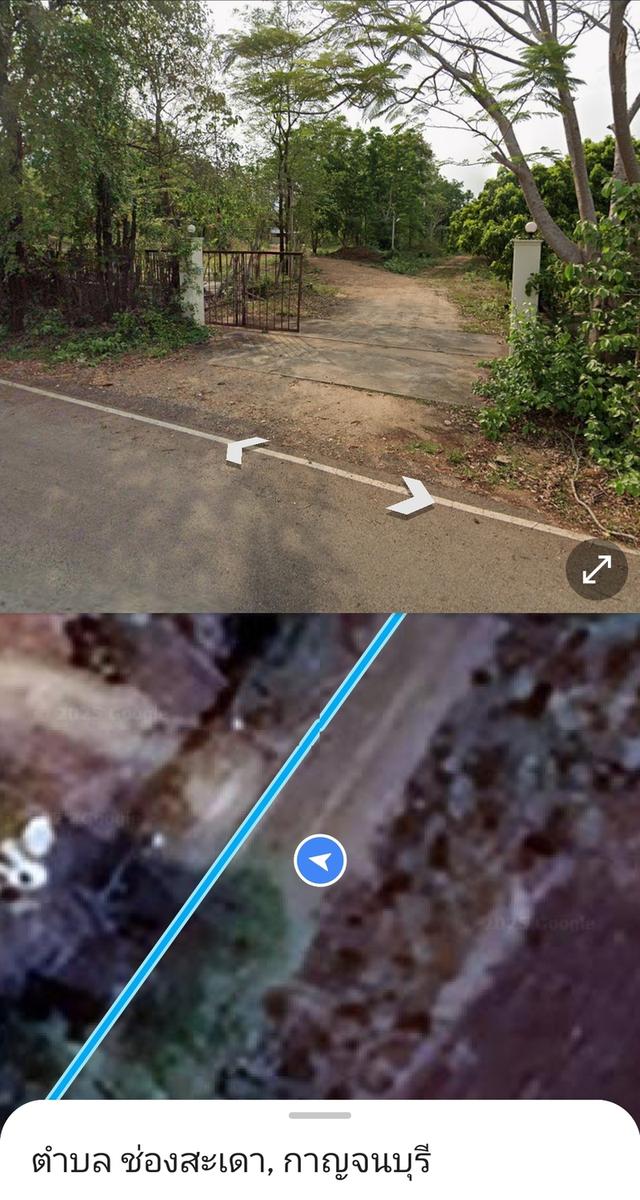Expand Street View to full screen

pos(597,569)
